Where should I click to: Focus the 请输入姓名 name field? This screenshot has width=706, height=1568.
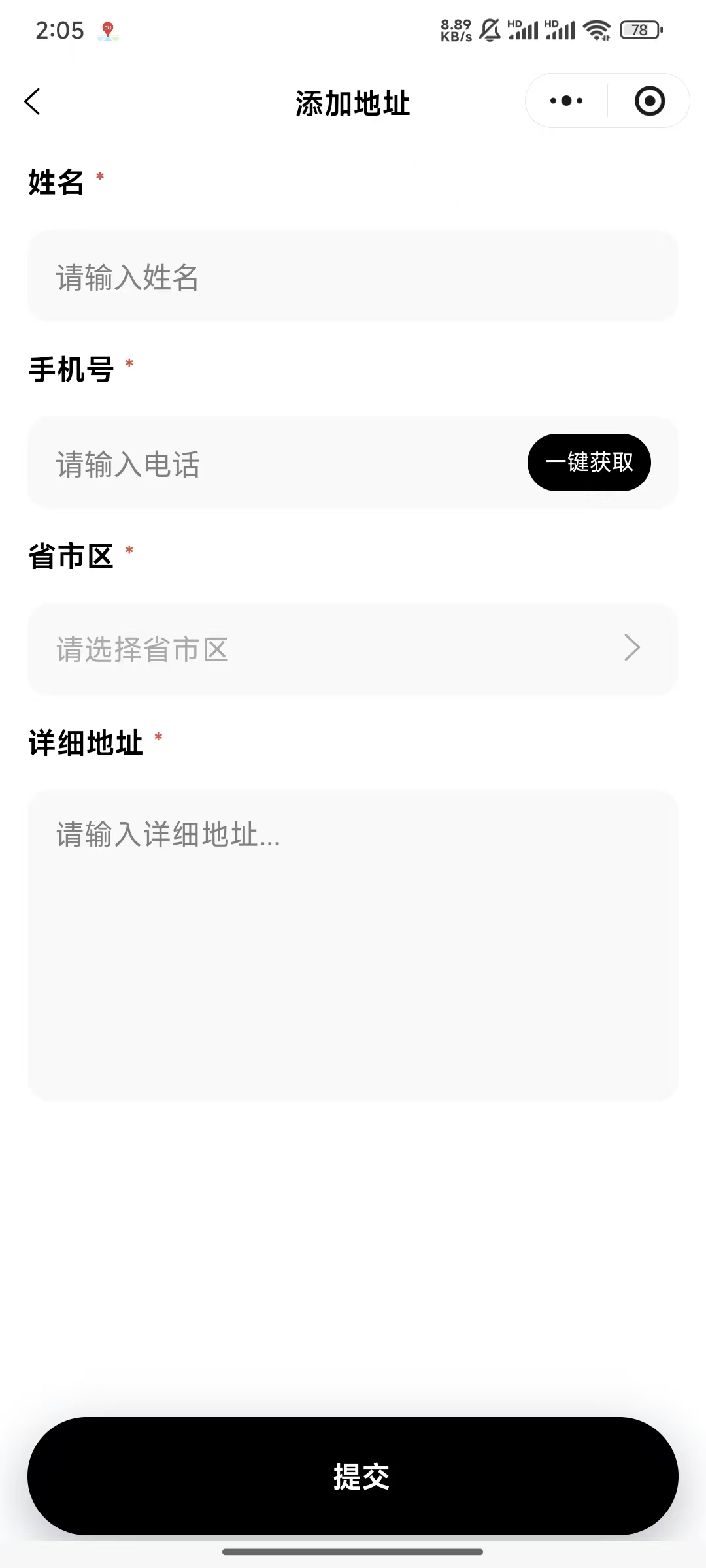click(x=353, y=277)
